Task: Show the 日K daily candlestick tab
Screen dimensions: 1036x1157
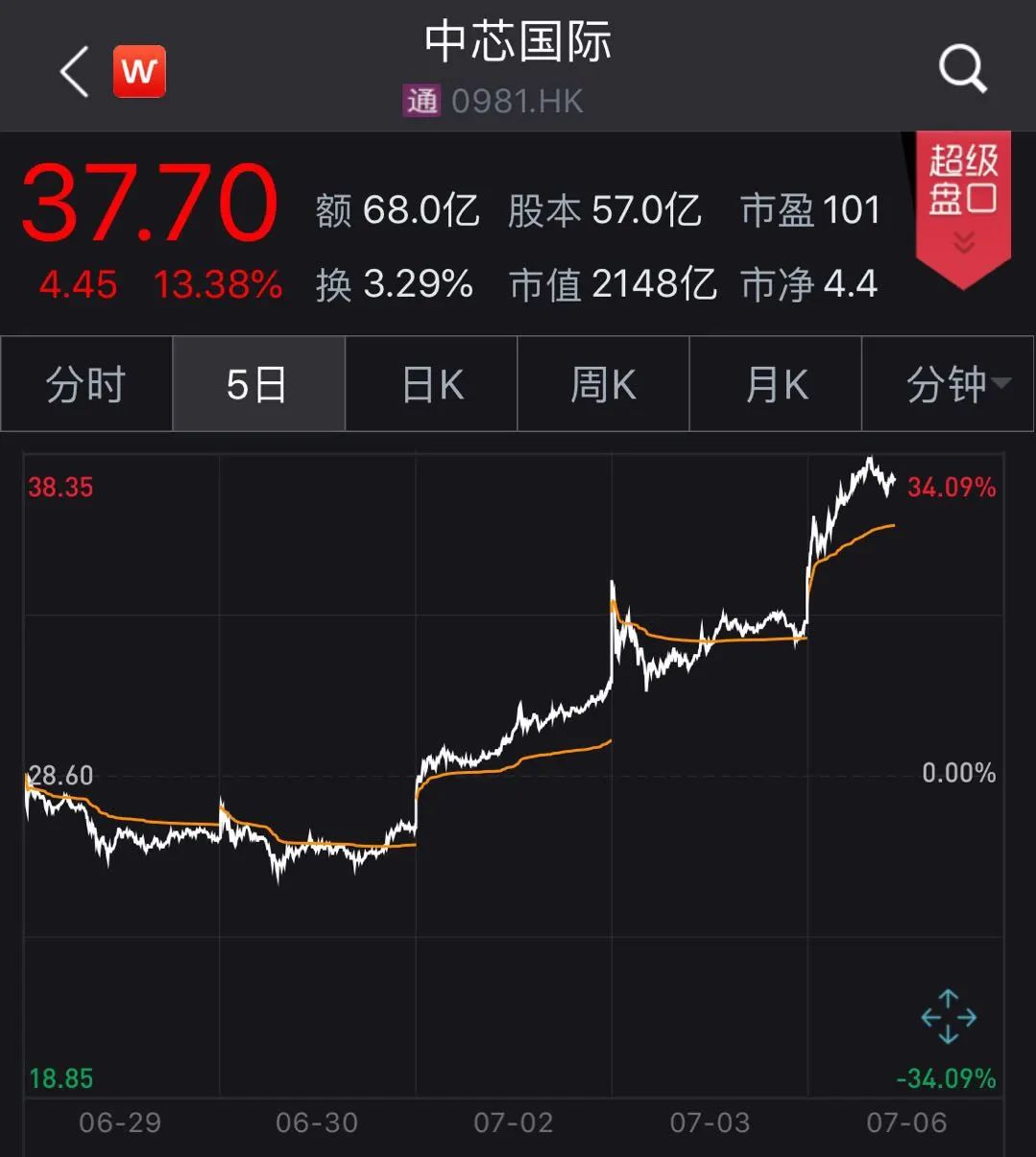Action: tap(431, 384)
